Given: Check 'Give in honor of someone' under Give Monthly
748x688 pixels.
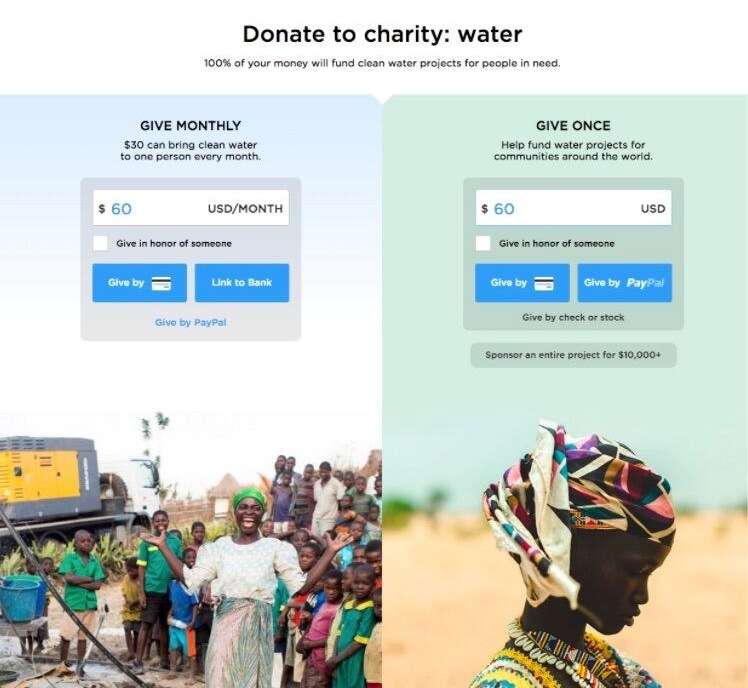Looking at the screenshot, I should point(101,243).
